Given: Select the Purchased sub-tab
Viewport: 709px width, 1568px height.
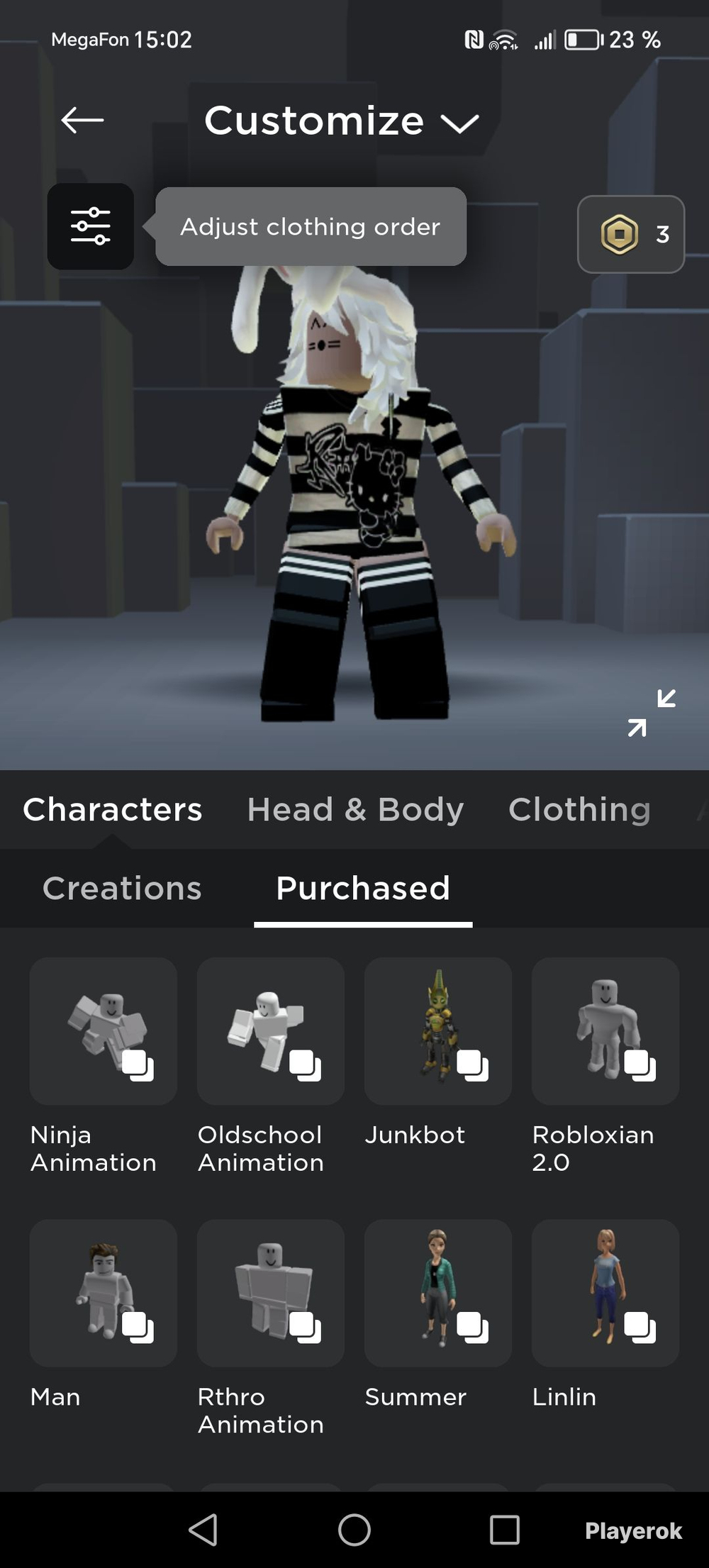Looking at the screenshot, I should (363, 888).
